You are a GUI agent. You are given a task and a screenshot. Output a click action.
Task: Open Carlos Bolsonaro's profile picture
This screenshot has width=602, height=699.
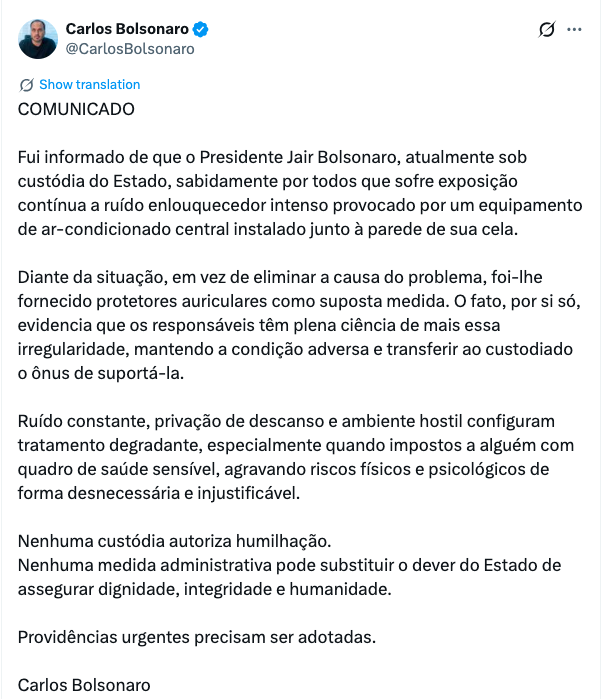38,38
